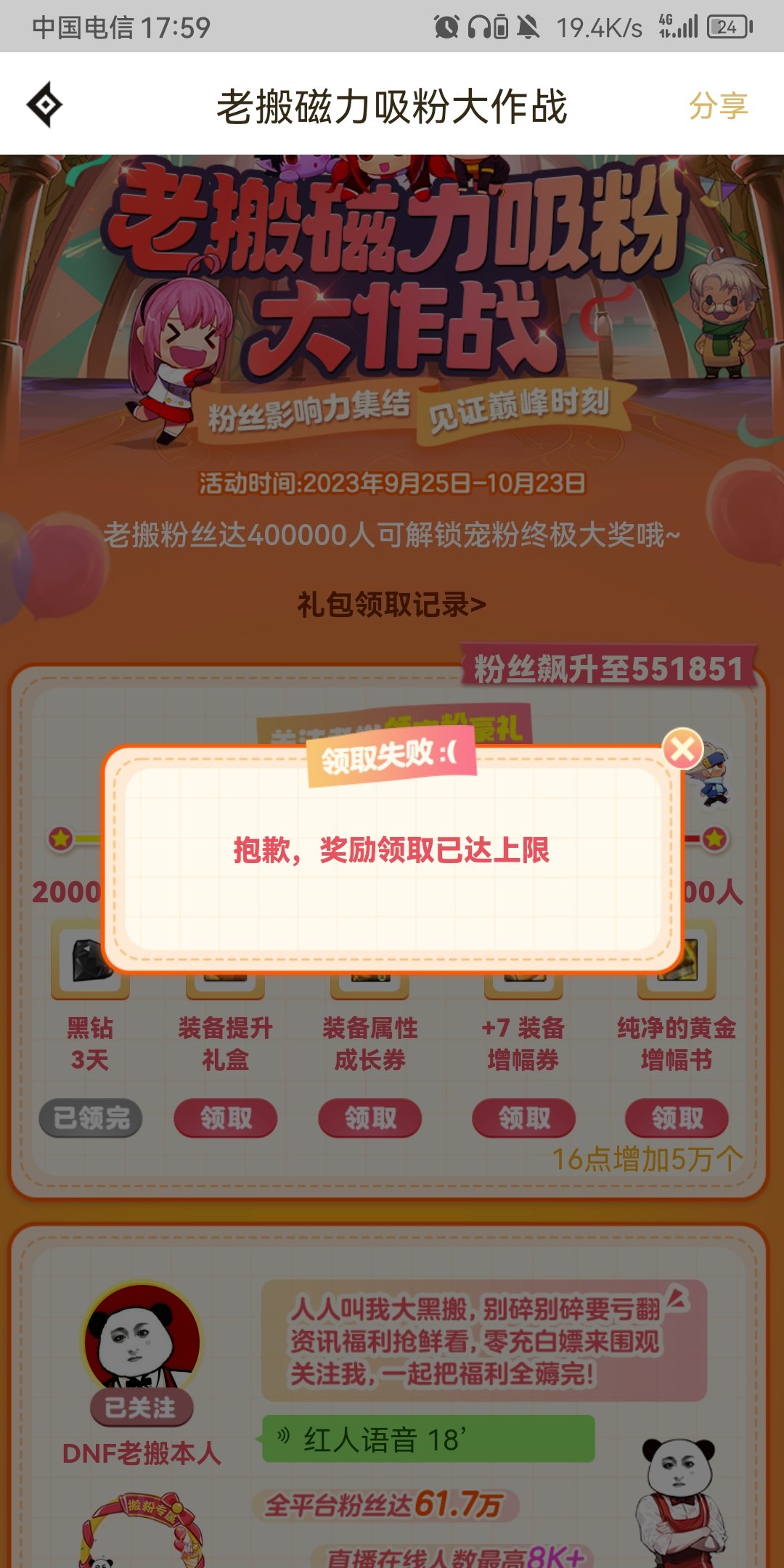Claim the +7 装备增幅券 reward
The width and height of the screenshot is (784, 1568).
[523, 1118]
